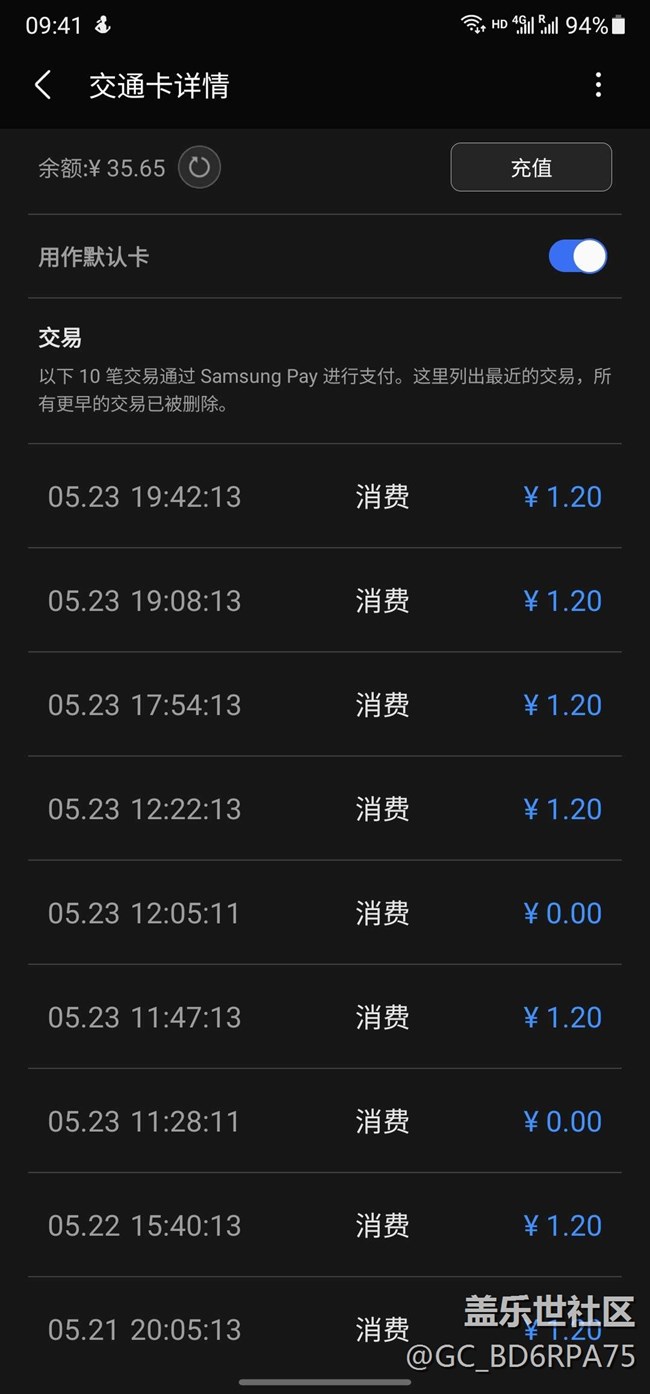Tap the 充值 top-up button
650x1394 pixels.
click(531, 167)
